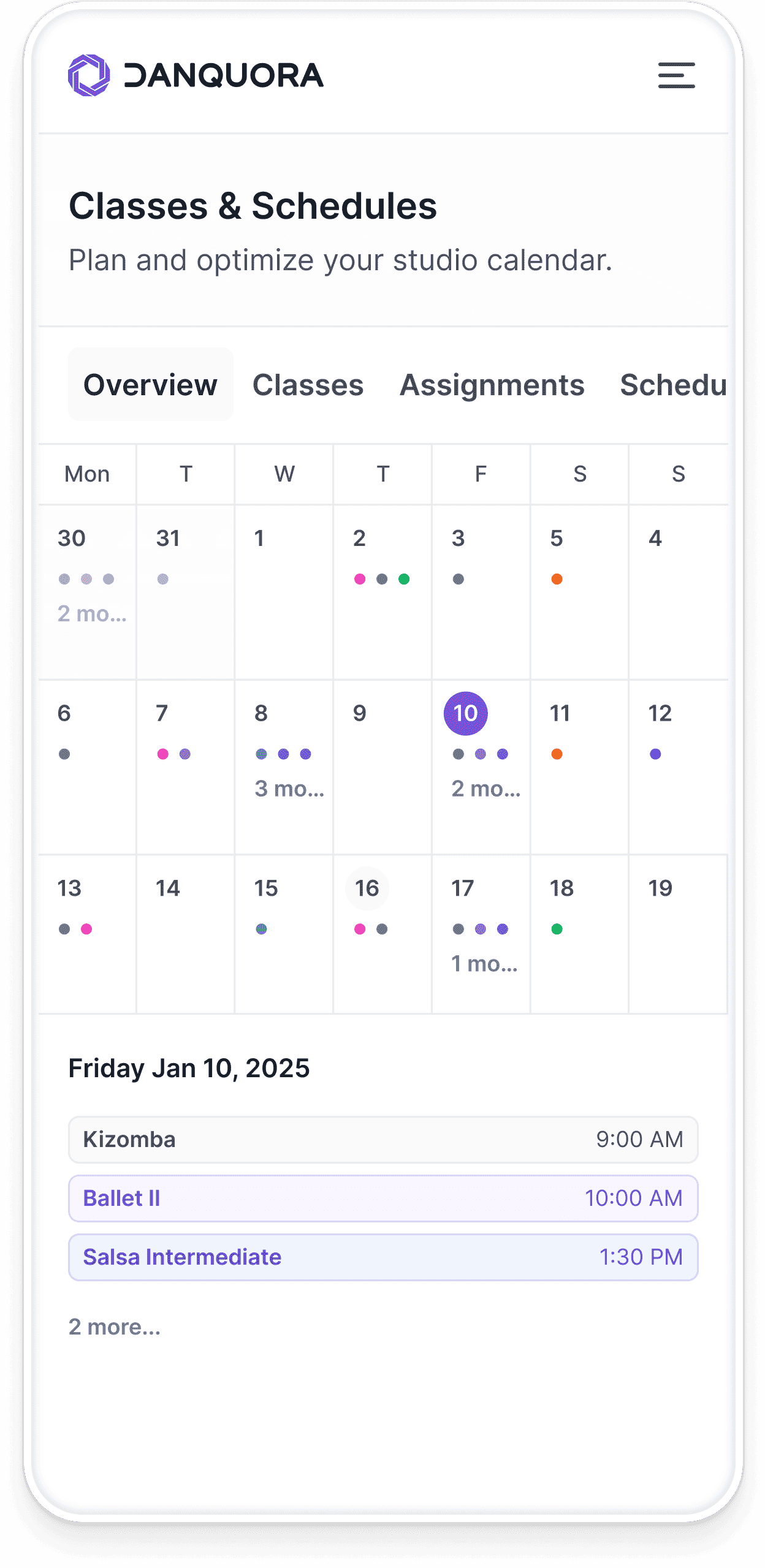The image size is (765, 1568).
Task: Select day 13 in the calendar
Action: coord(69,888)
